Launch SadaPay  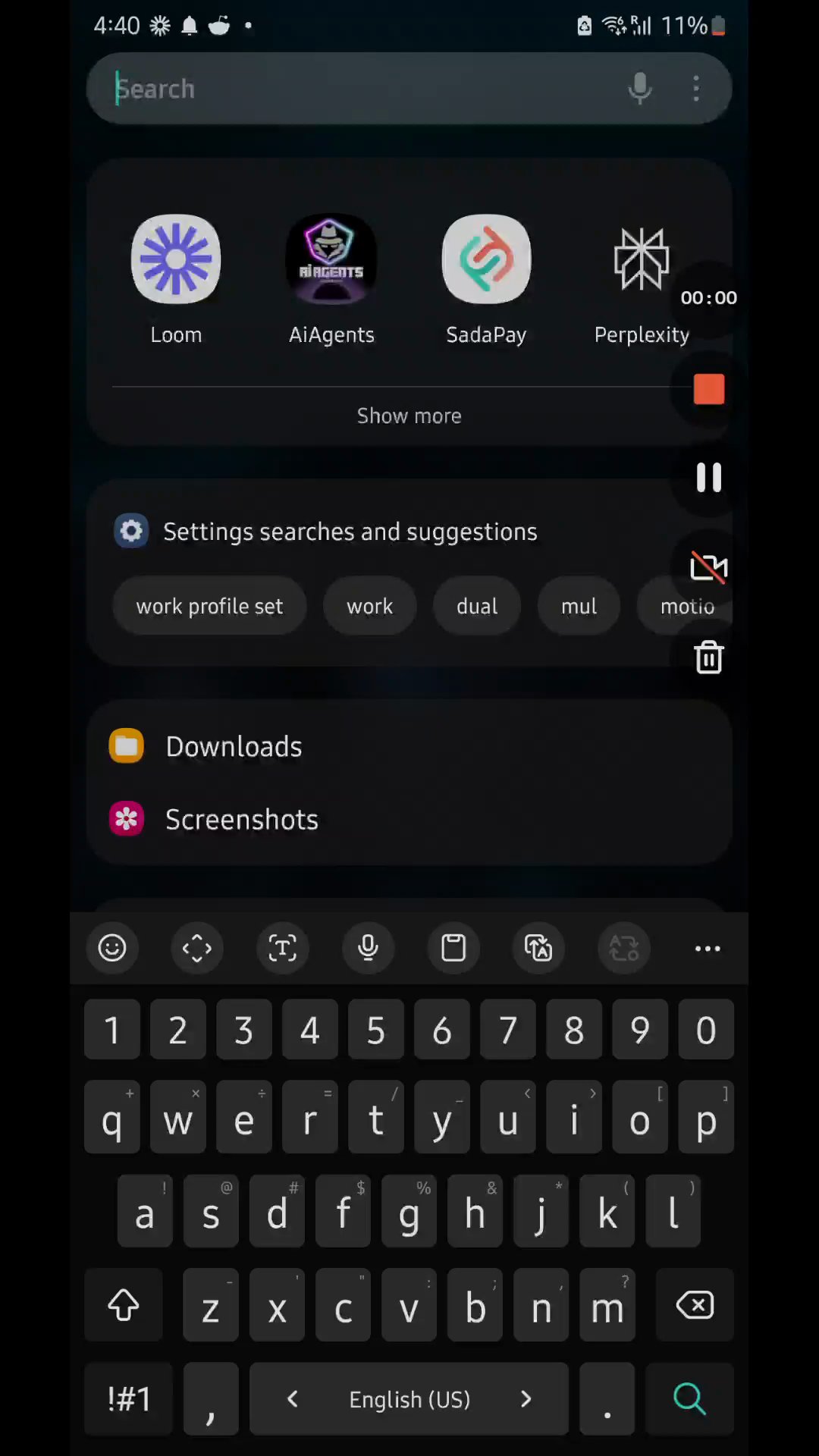(486, 260)
